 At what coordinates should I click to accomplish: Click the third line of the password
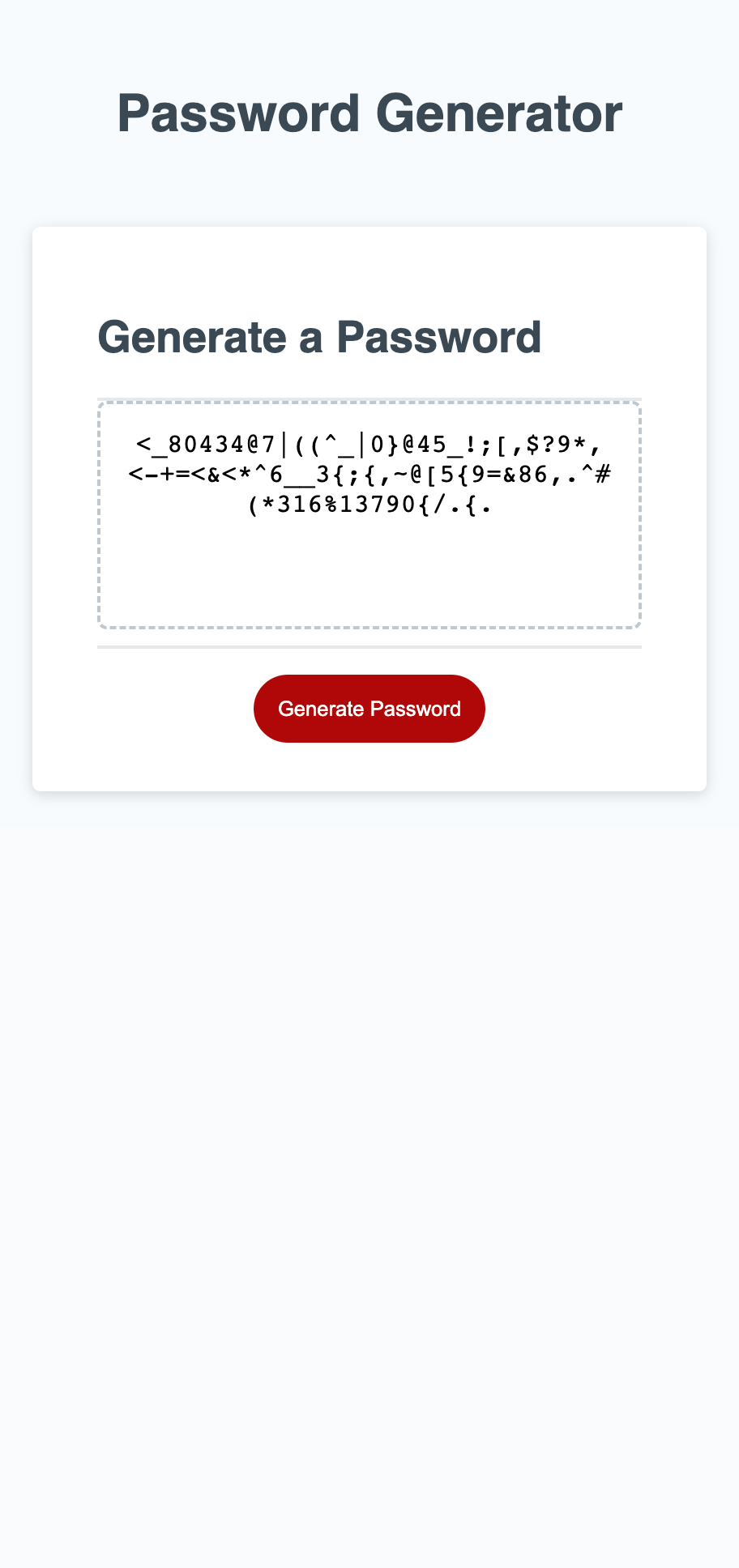(x=369, y=505)
